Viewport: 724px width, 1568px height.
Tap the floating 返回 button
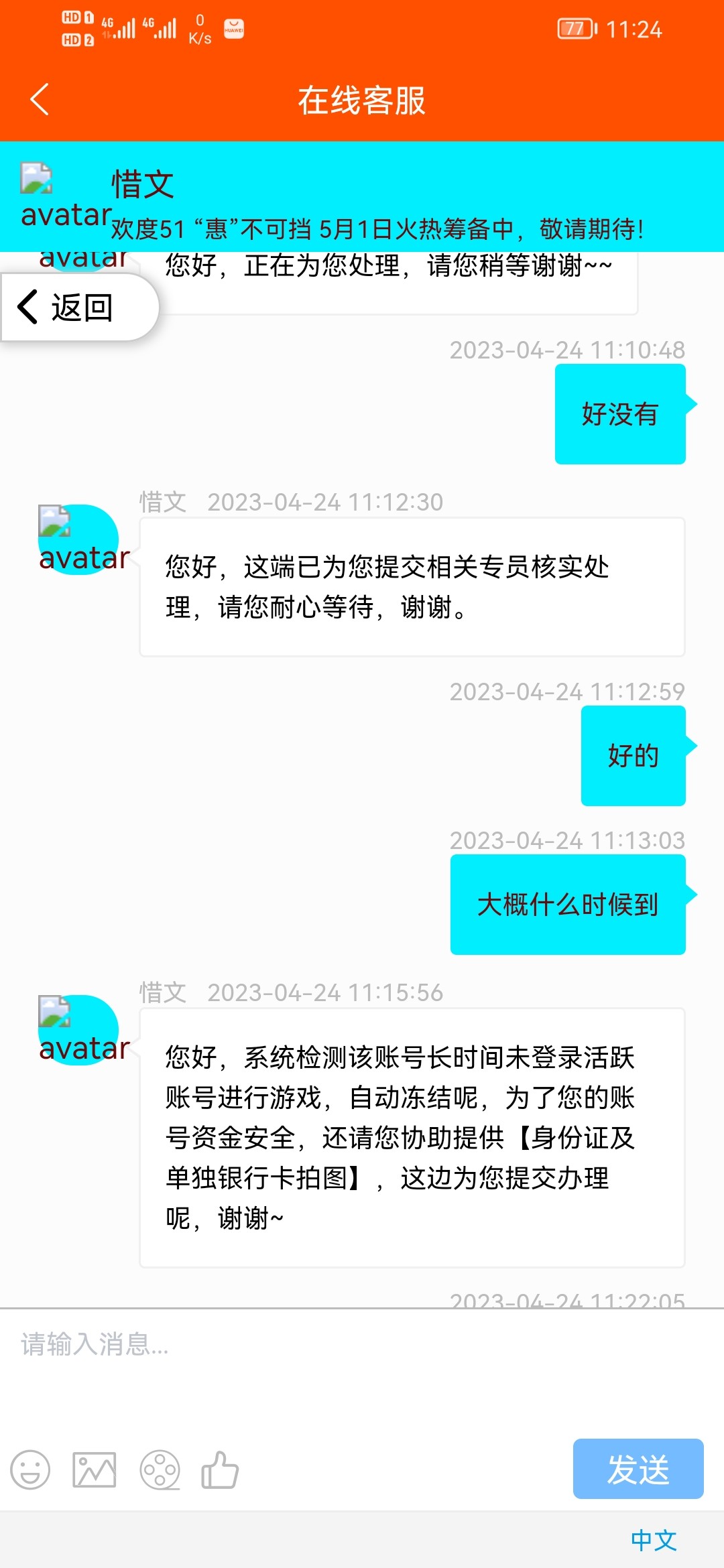tap(74, 308)
